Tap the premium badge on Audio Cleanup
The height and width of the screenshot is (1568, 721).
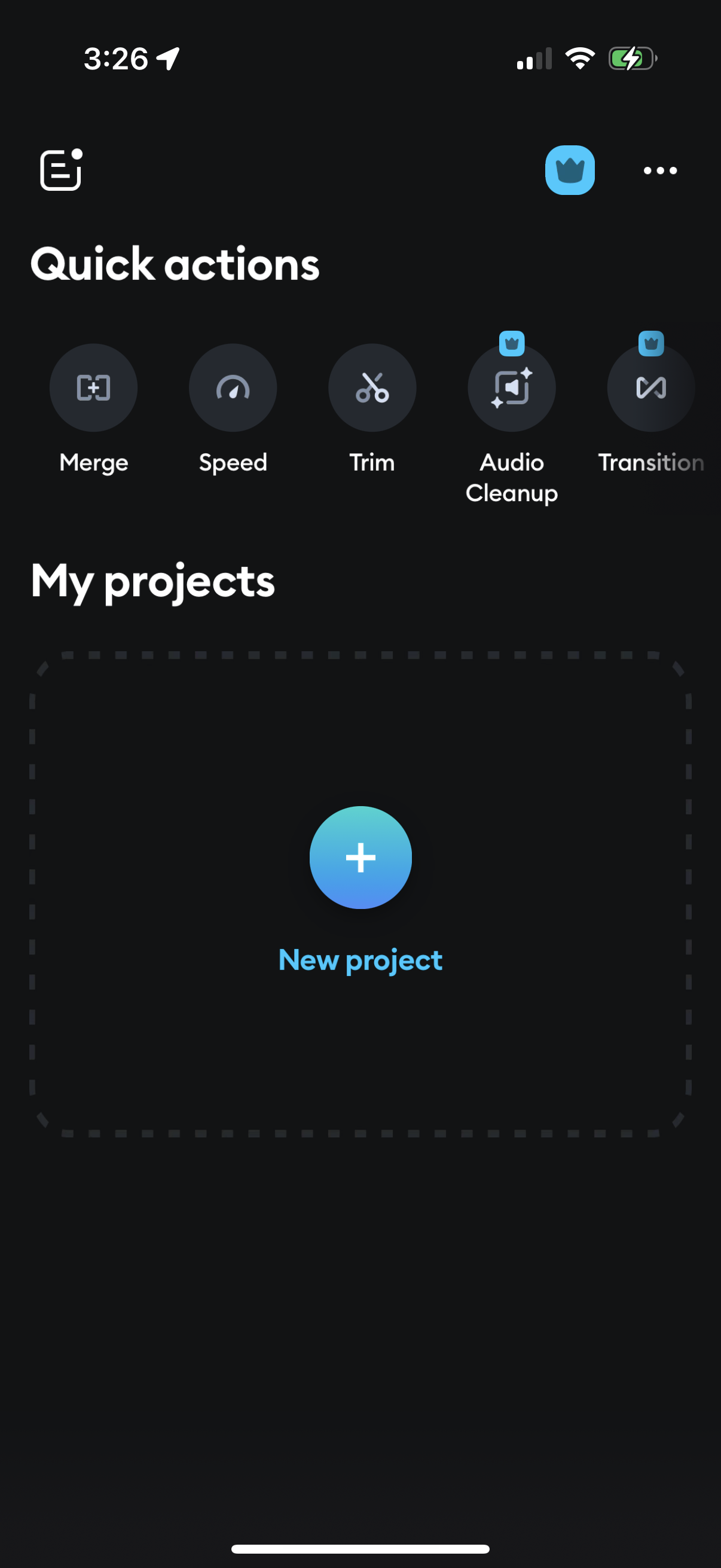pyautogui.click(x=511, y=344)
